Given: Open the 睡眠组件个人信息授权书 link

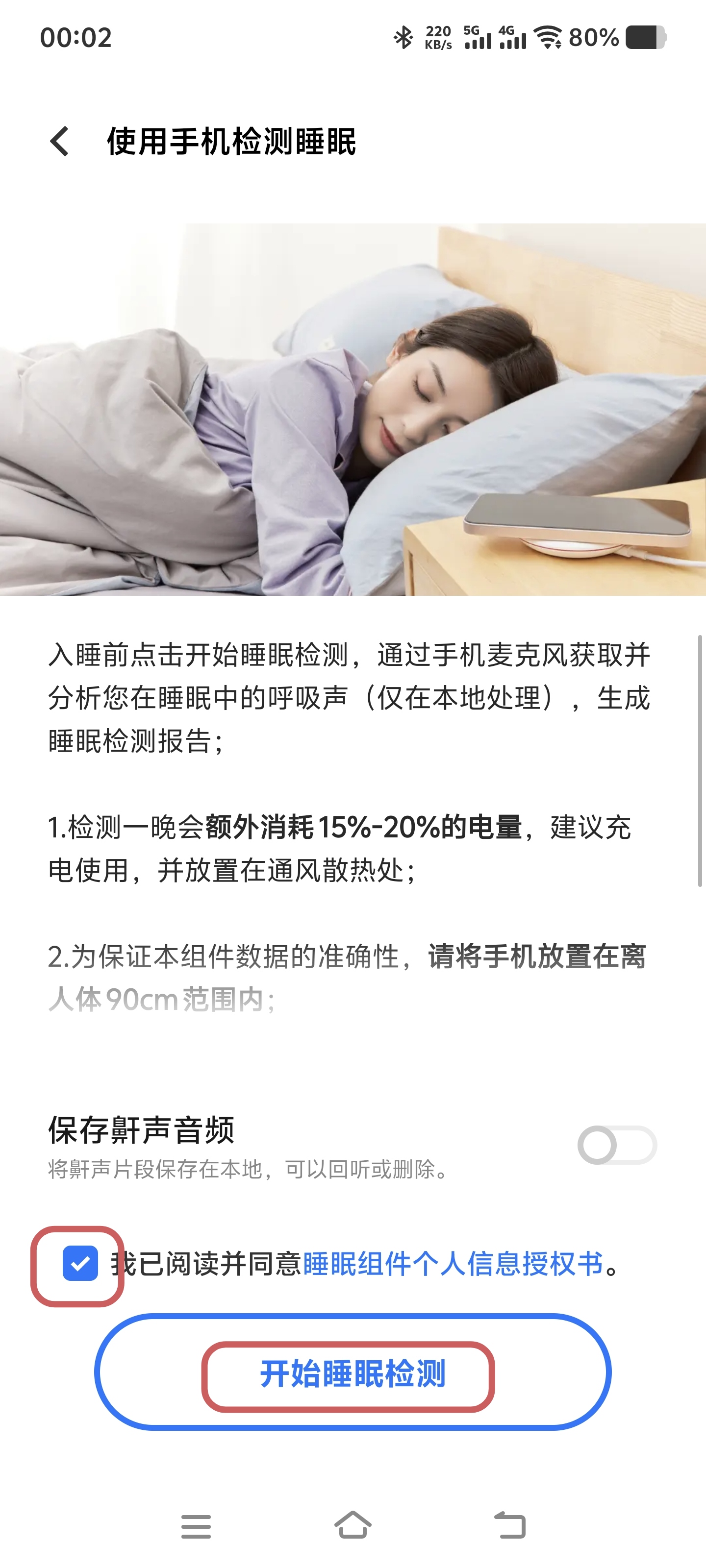Looking at the screenshot, I should click(453, 1264).
